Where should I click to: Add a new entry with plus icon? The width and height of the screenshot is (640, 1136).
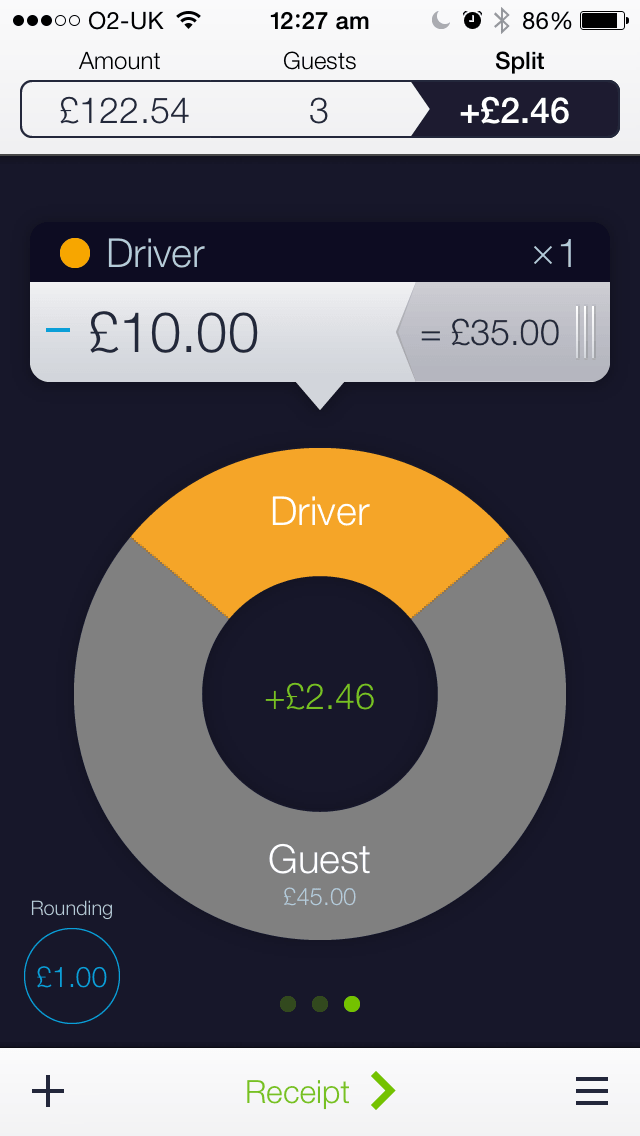48,1091
